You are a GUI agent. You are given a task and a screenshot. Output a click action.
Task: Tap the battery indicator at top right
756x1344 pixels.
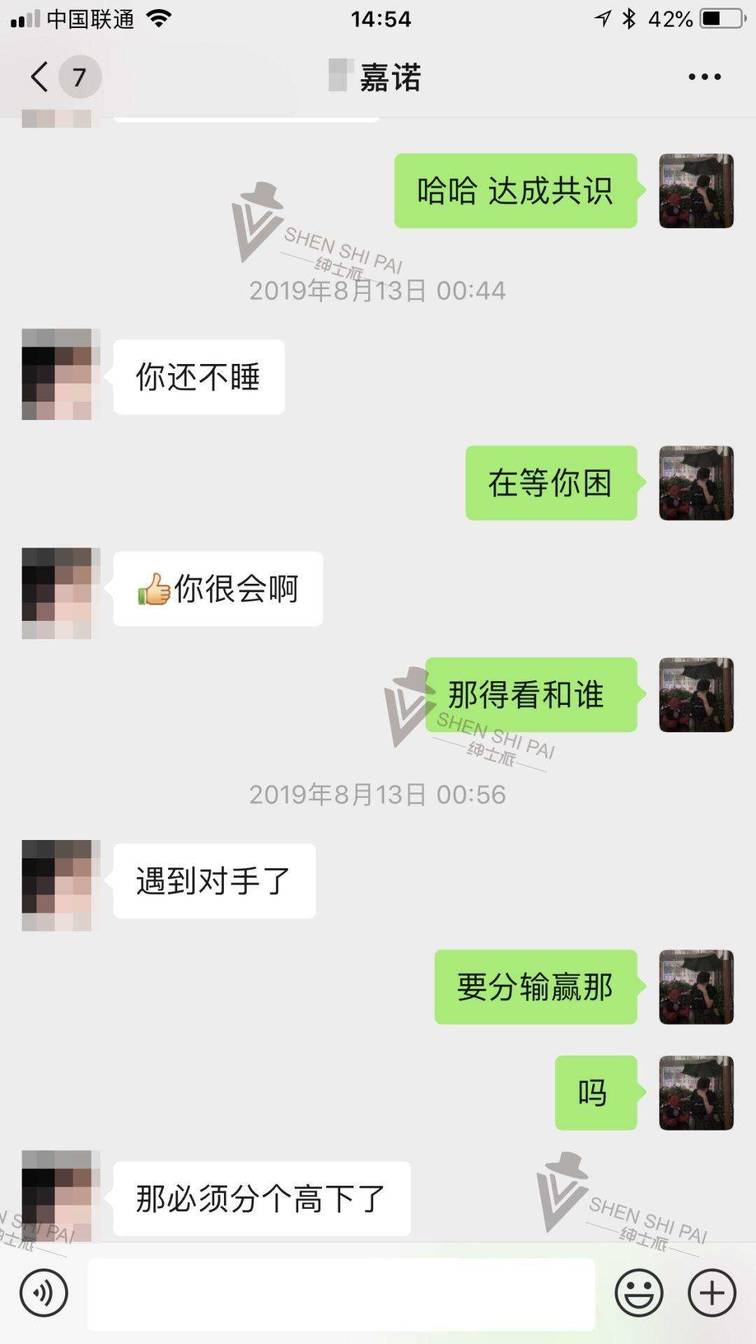723,17
